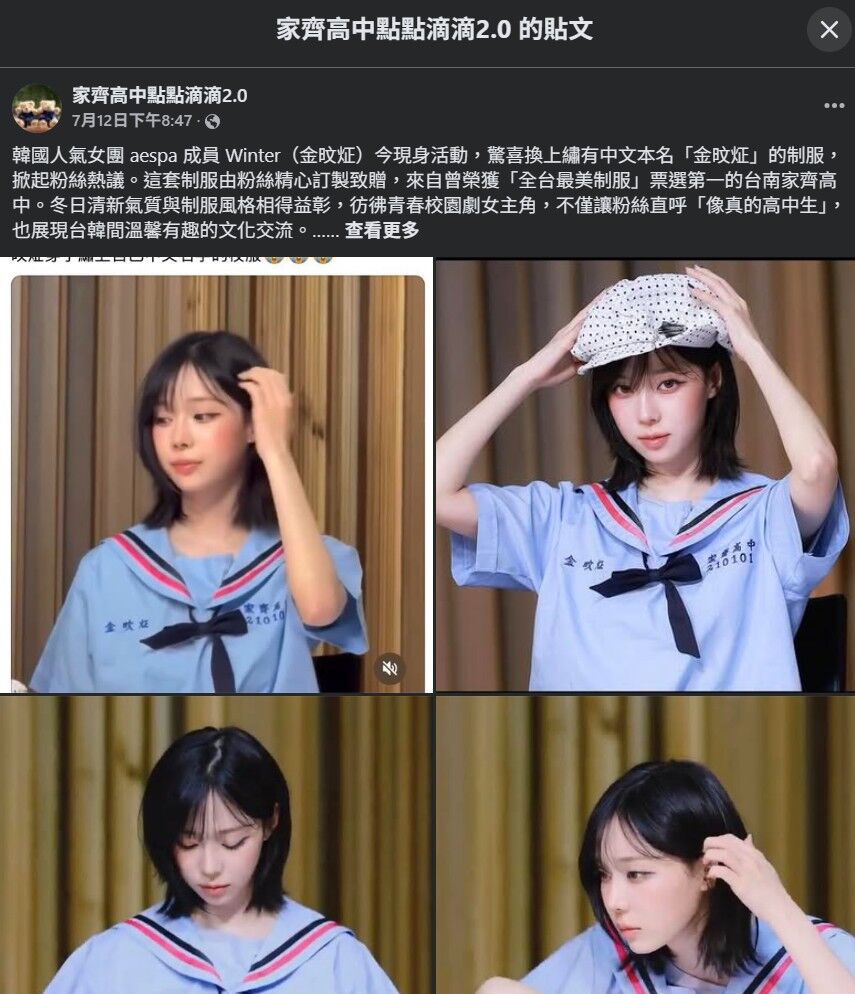855x994 pixels.
Task: Open the post's three-dot options menu
Action: pyautogui.click(x=834, y=106)
